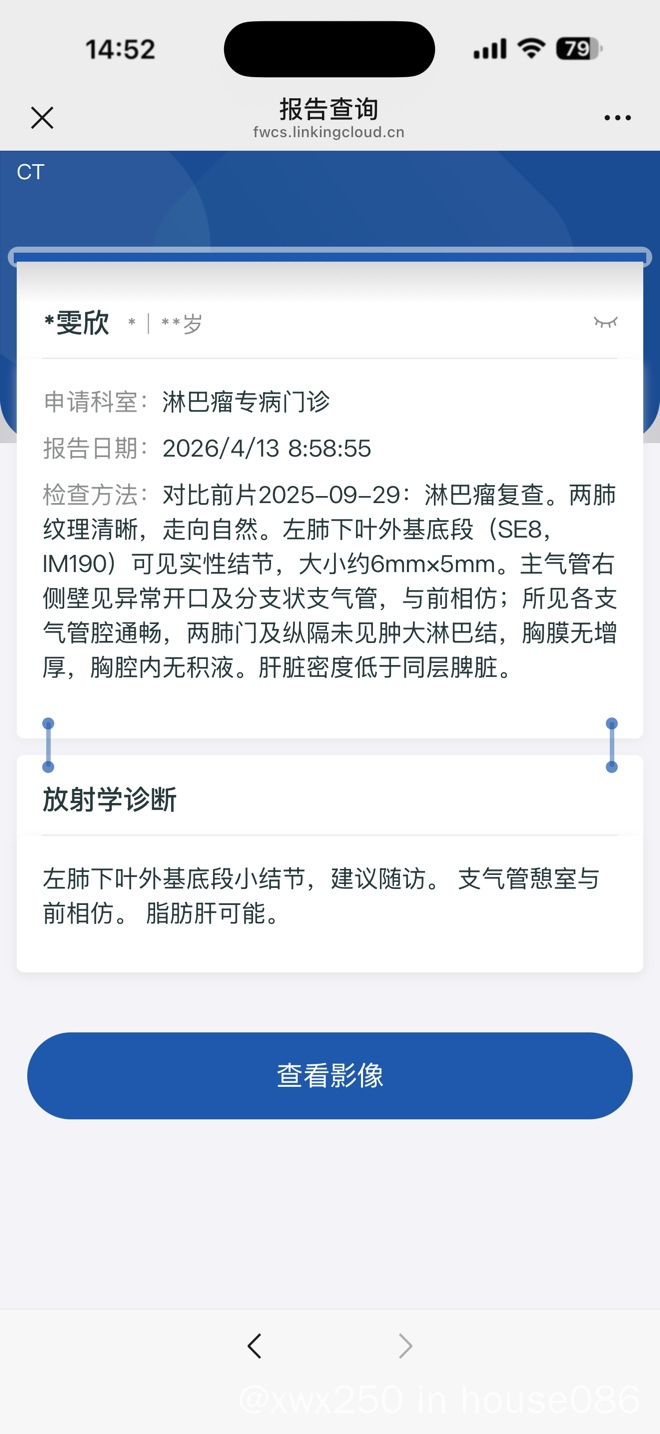Image resolution: width=660 pixels, height=1434 pixels.
Task: Toggle visibility of hidden patient info
Action: pos(605,322)
